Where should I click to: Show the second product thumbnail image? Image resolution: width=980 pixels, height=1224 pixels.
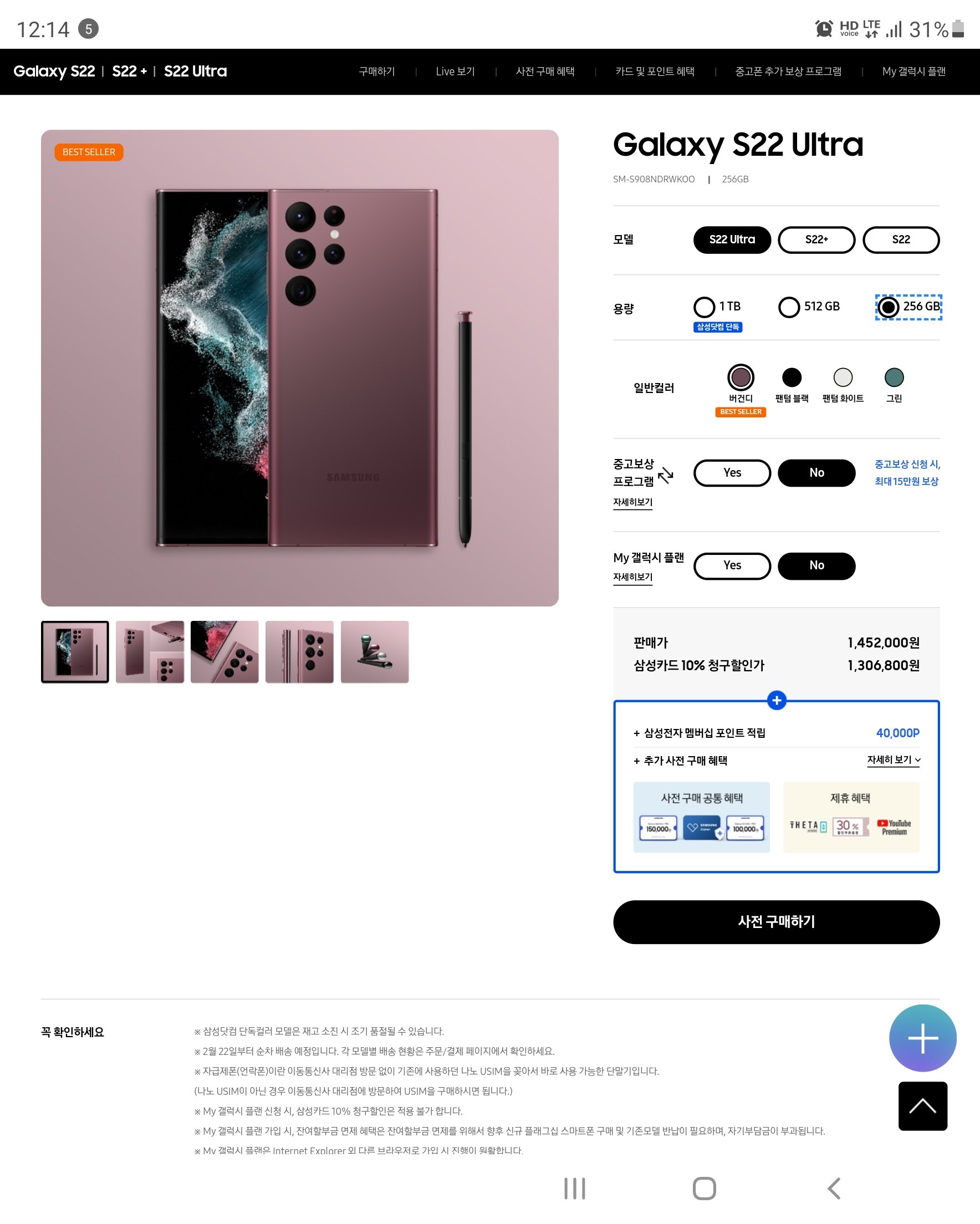[150, 652]
